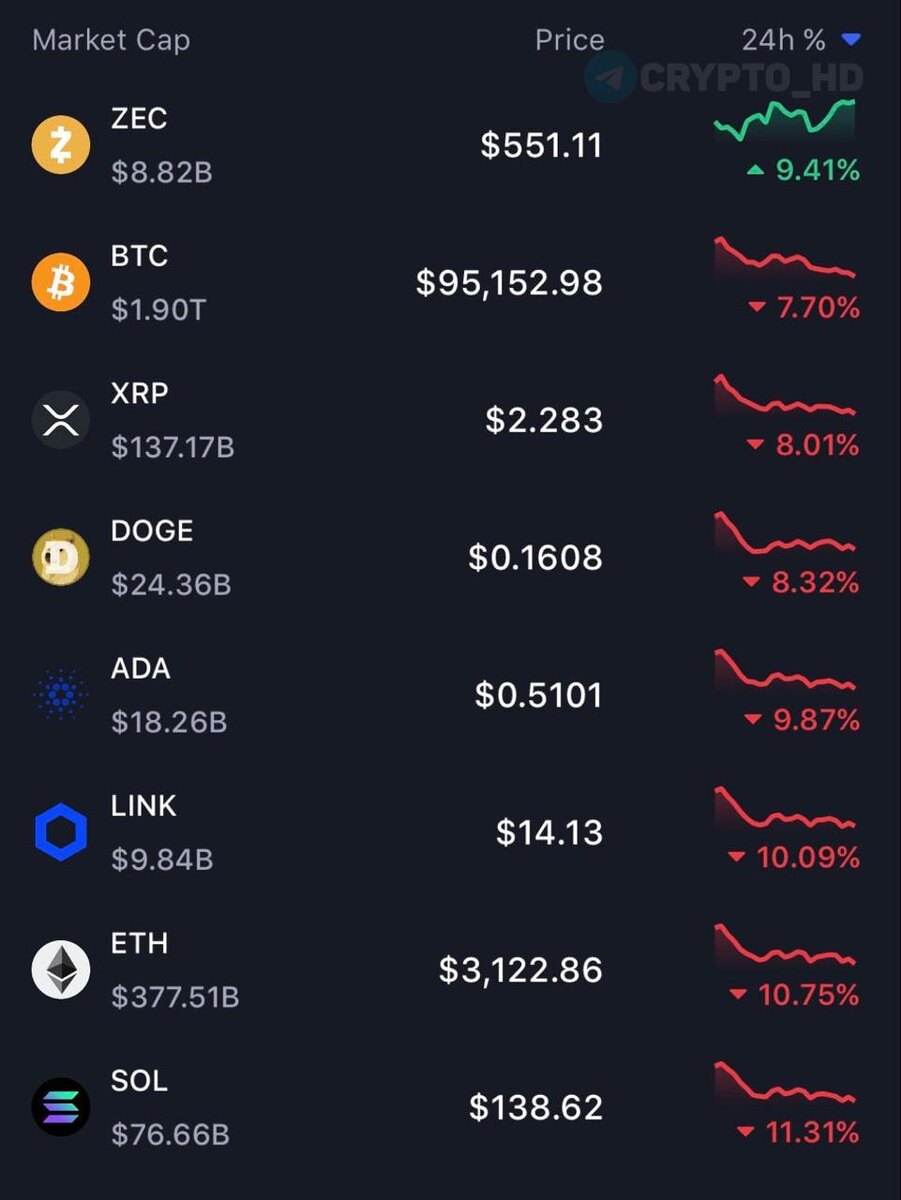Image resolution: width=901 pixels, height=1200 pixels.
Task: Toggle the 24h % sort order
Action: 800,40
